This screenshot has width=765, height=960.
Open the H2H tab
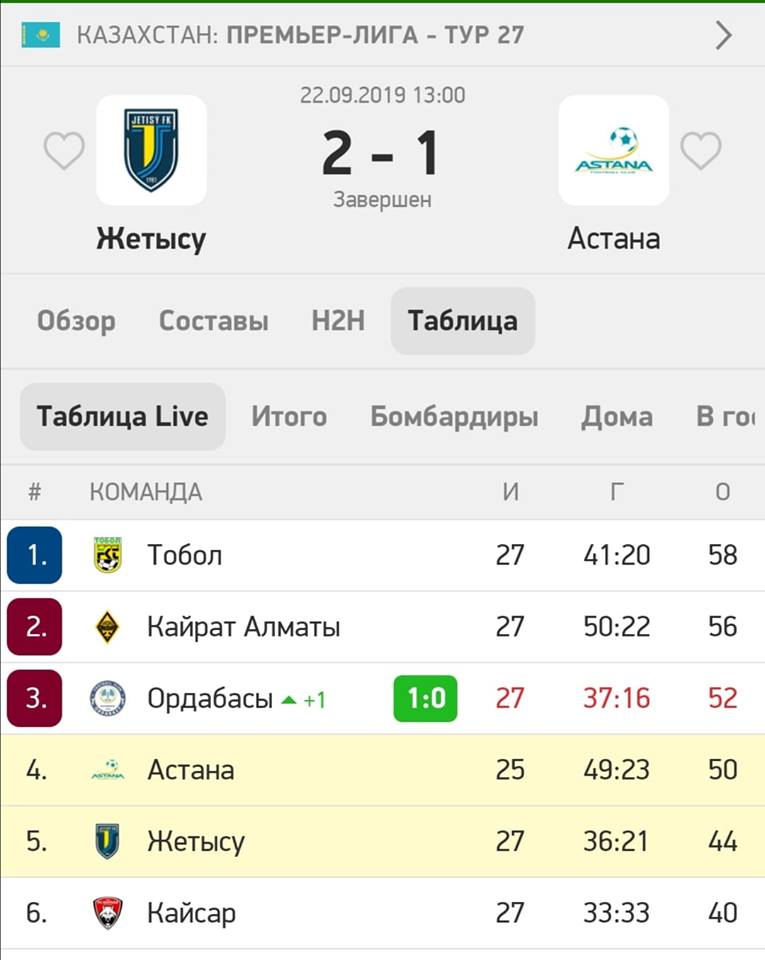coord(338,321)
